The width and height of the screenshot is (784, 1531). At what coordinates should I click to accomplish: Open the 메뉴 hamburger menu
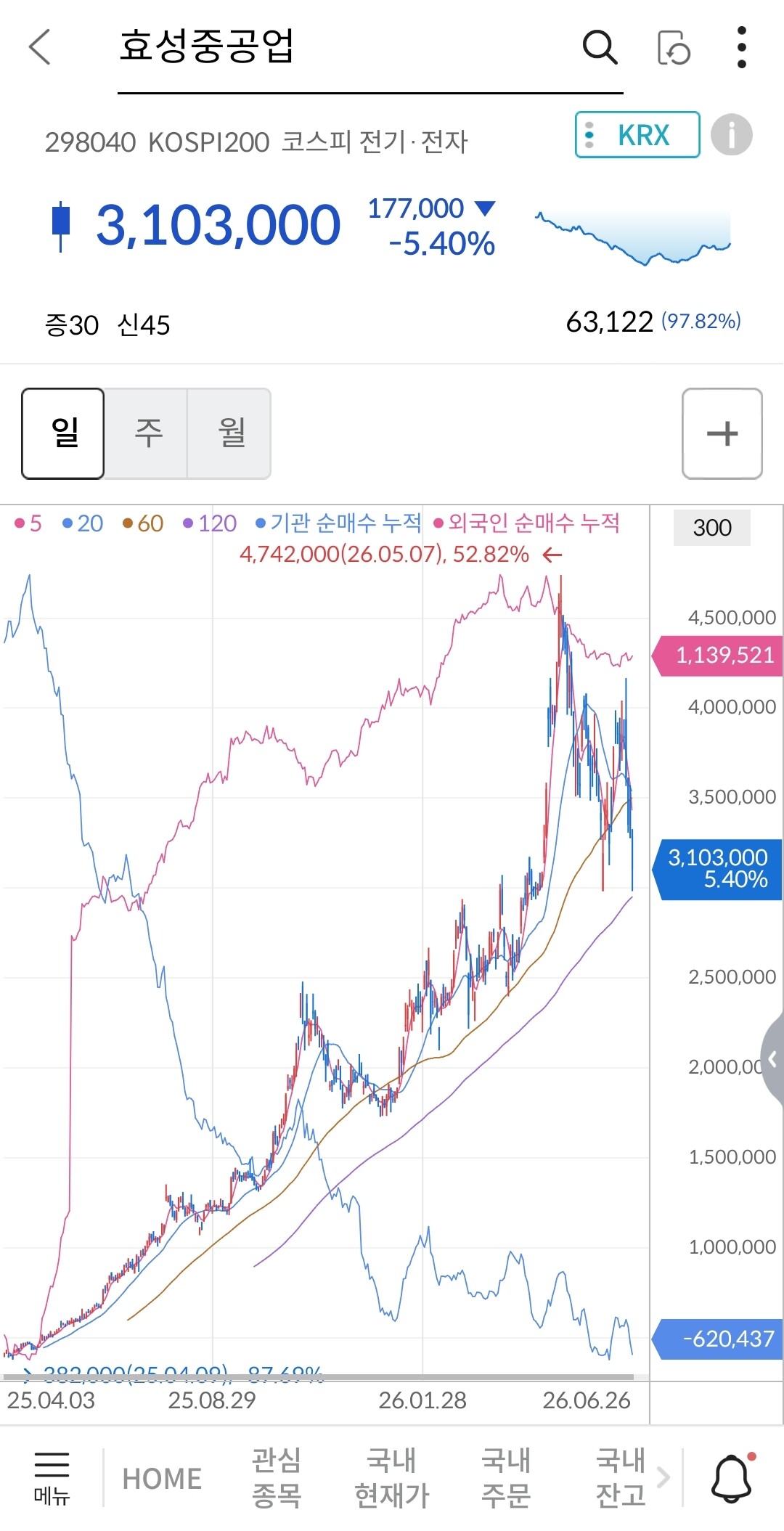[52, 1478]
